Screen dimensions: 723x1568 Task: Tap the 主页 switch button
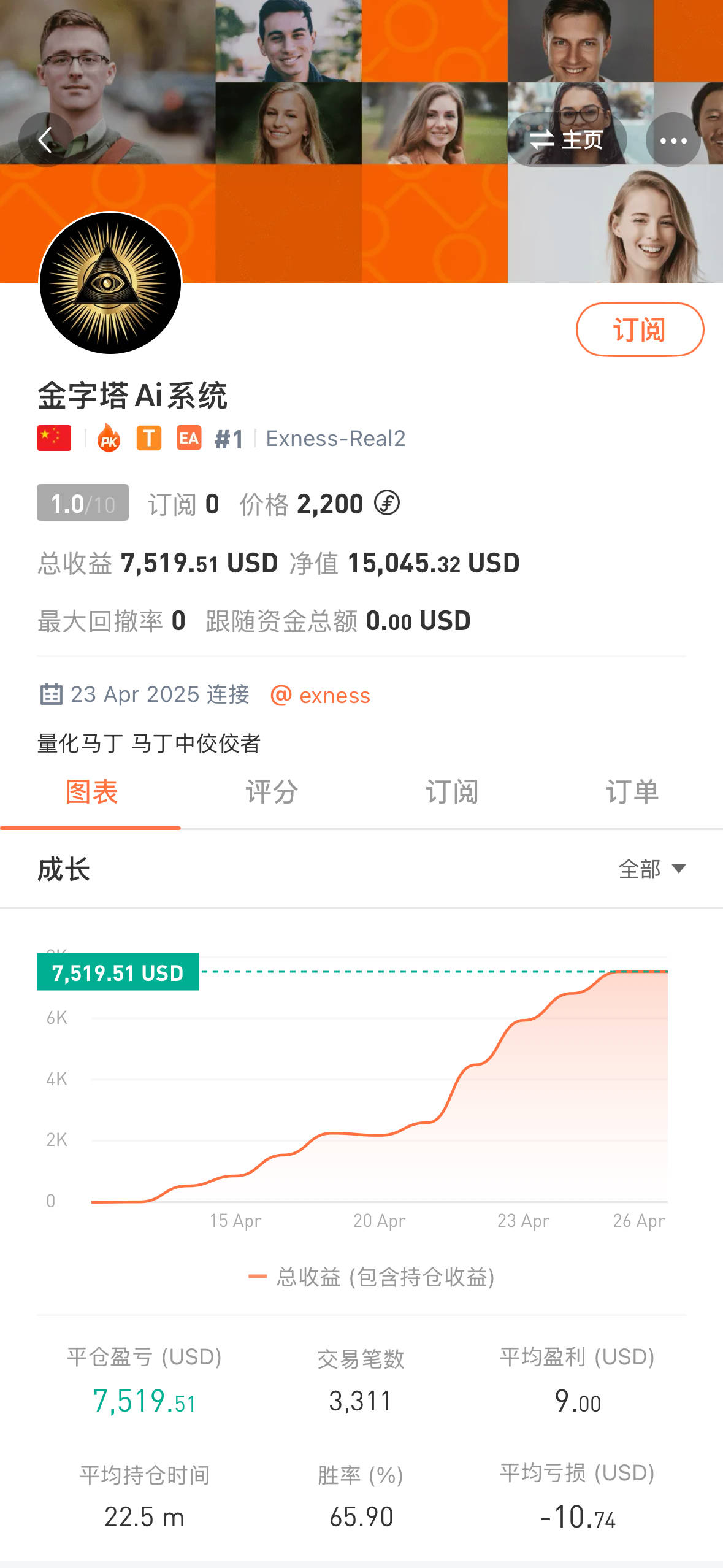(x=567, y=140)
